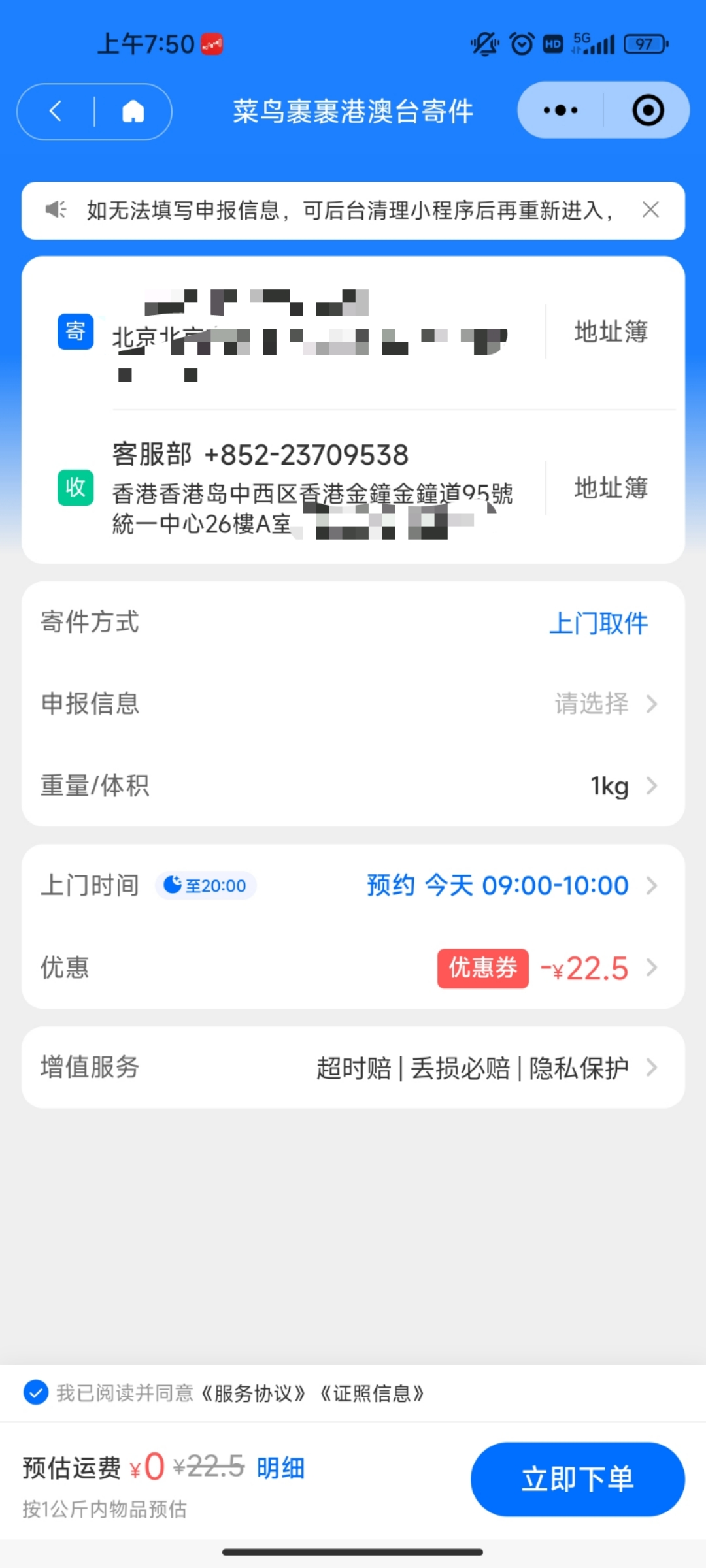706x1568 pixels.
Task: Open the 《证照信息》 link
Action: pyautogui.click(x=373, y=1394)
